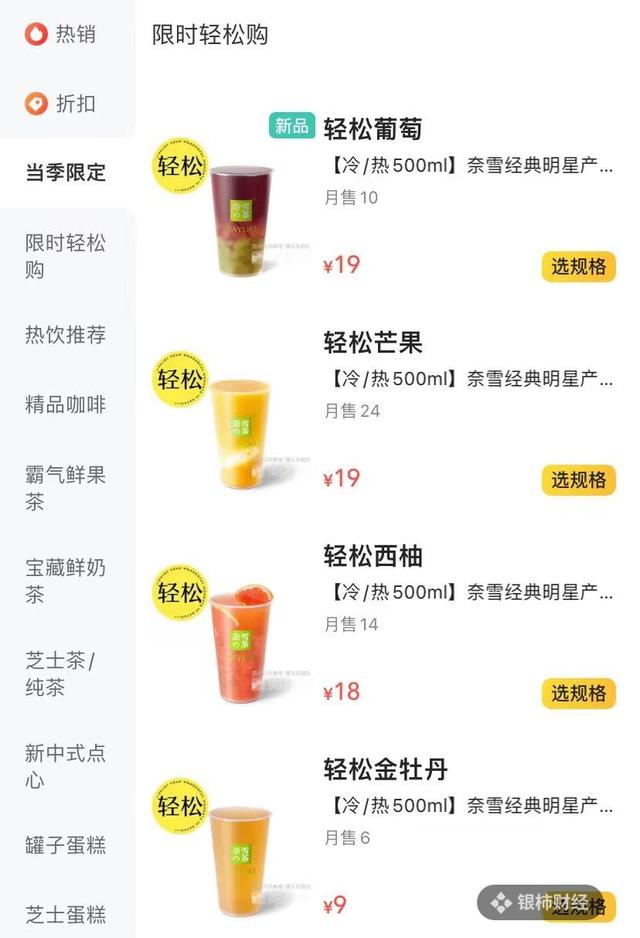
Task: Go to 罐子蛋糕 category
Action: pos(65,845)
